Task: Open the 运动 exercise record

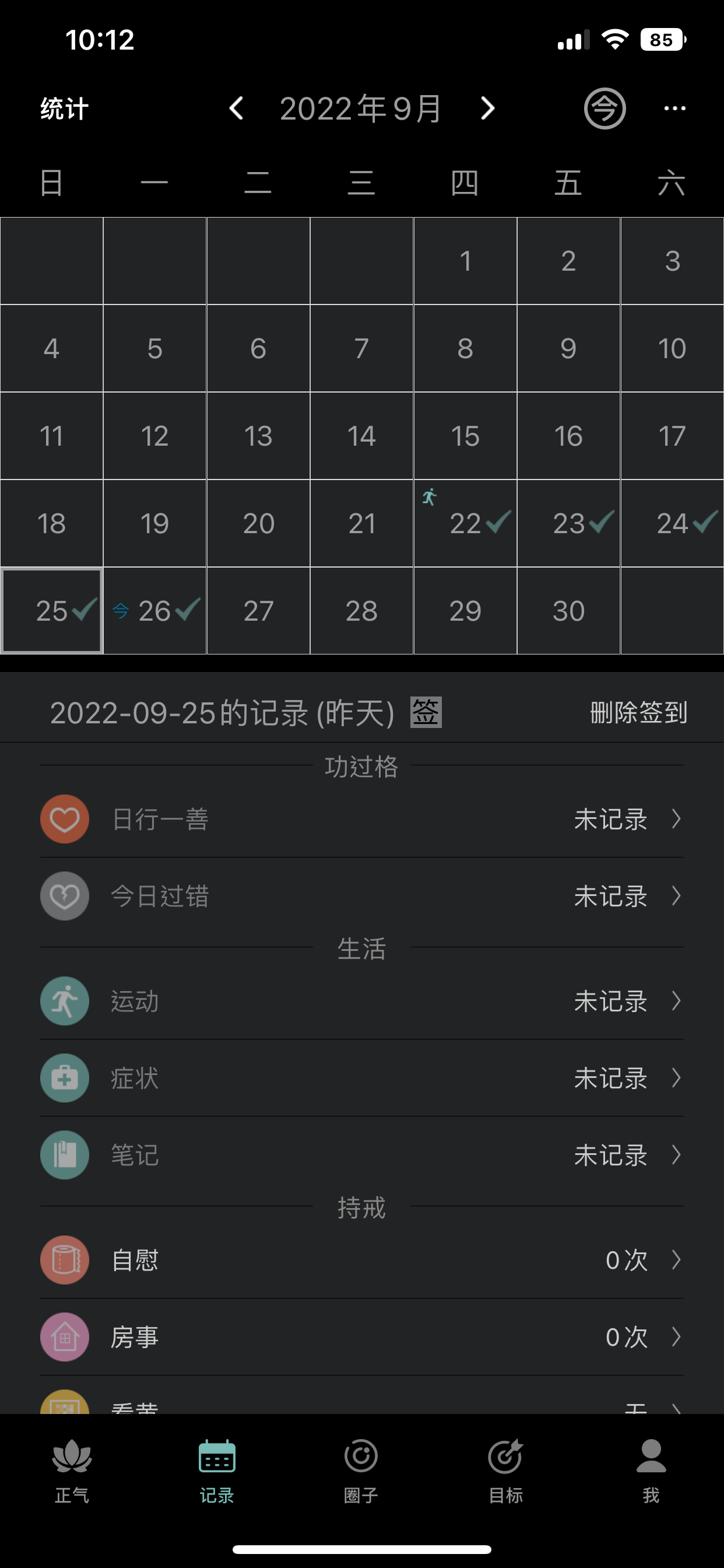Action: point(362,1000)
